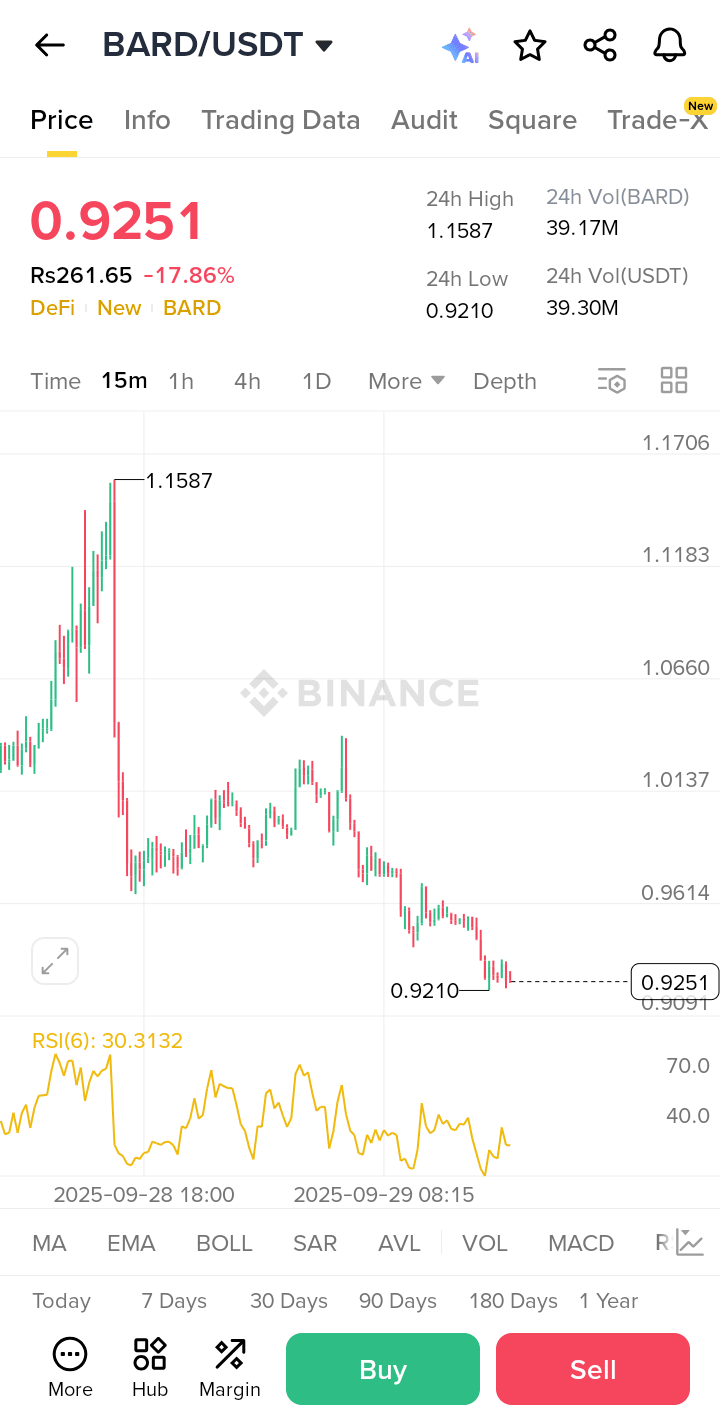The image size is (720, 1420).
Task: Enable the MACD indicator
Action: pos(581,1243)
